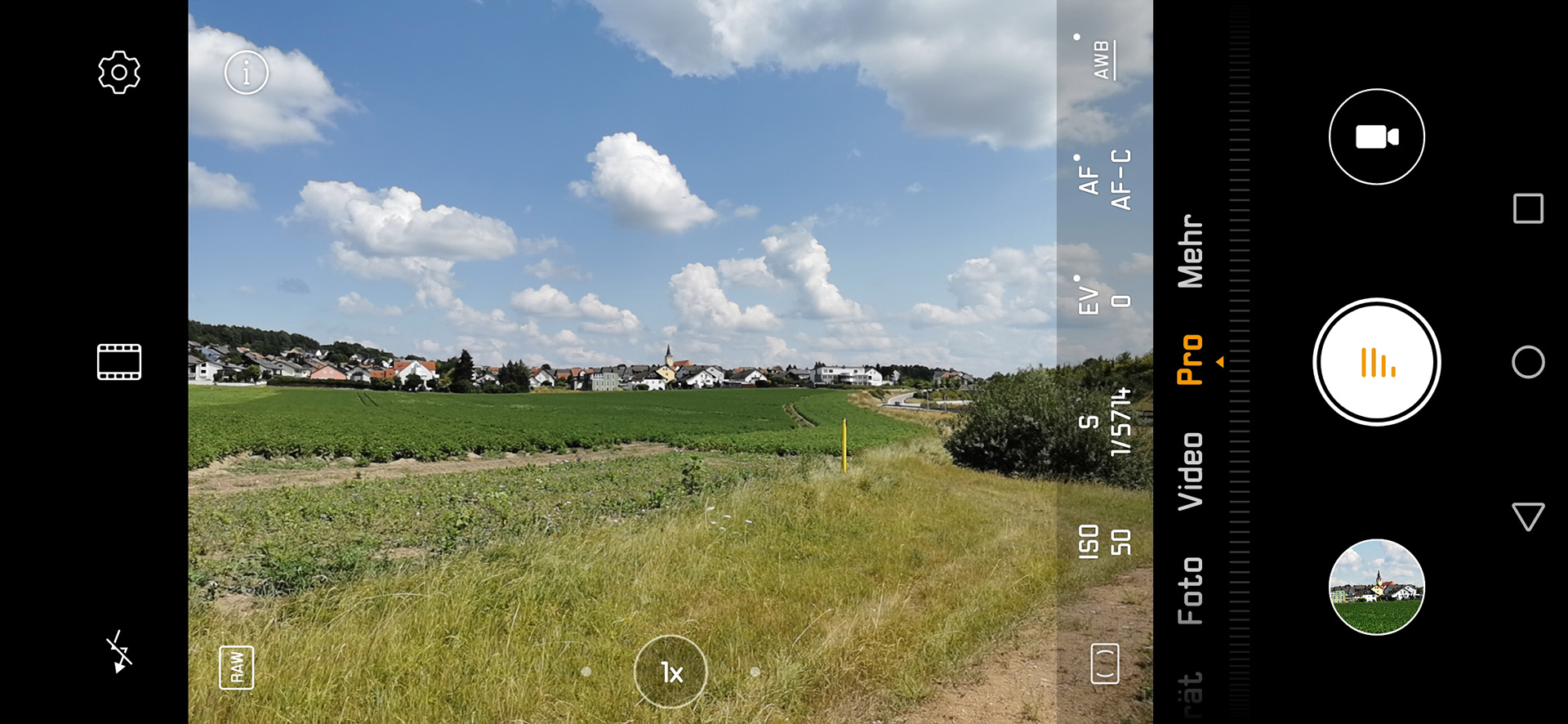Take a photo with shutter button
The height and width of the screenshot is (724, 1568).
click(x=1376, y=362)
